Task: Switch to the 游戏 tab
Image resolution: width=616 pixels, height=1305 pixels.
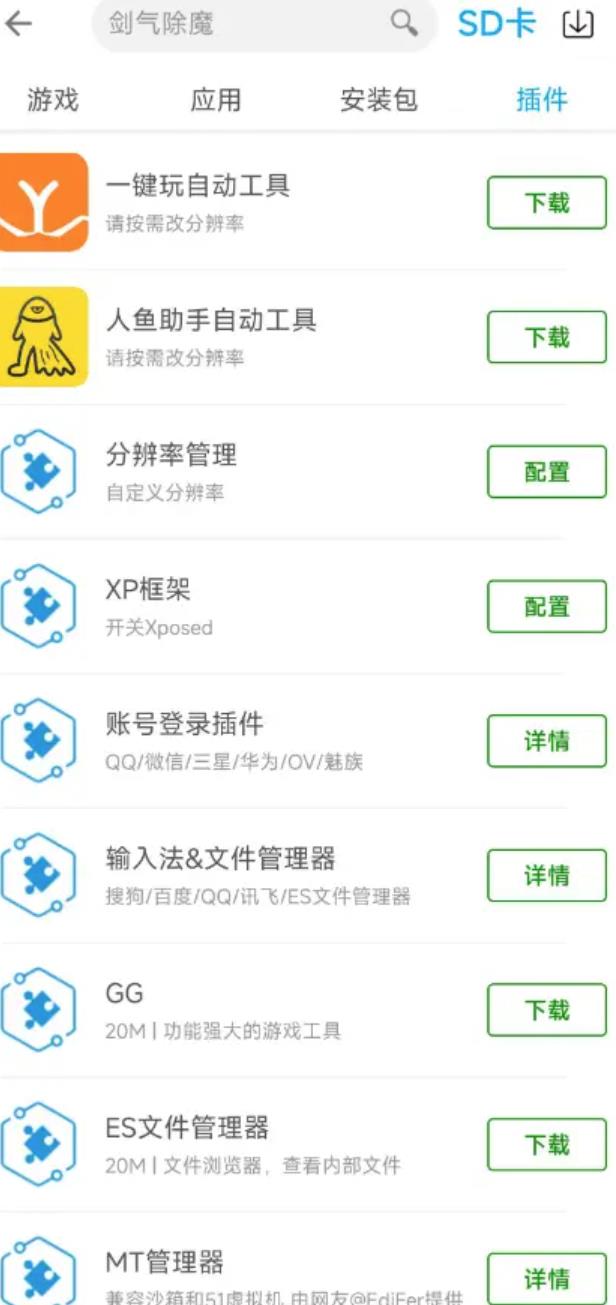Action: coord(53,100)
